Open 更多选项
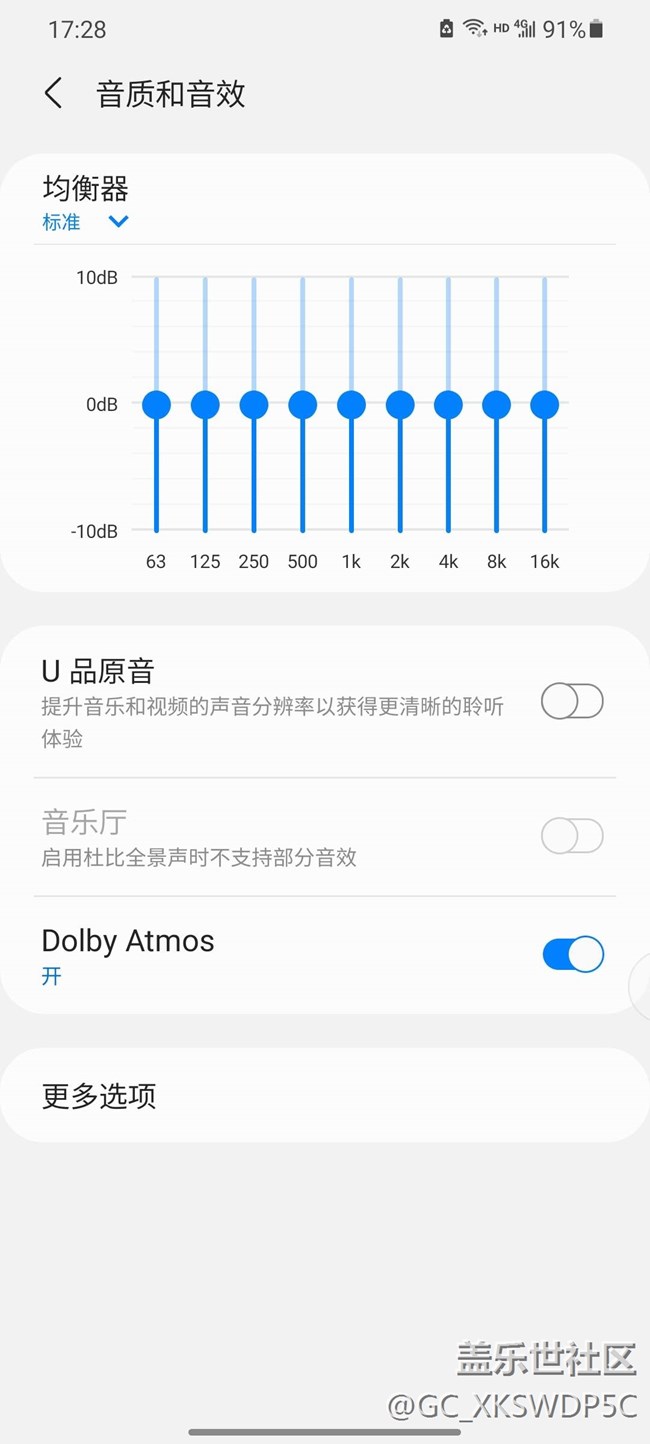The height and width of the screenshot is (1444, 650). tap(325, 1096)
